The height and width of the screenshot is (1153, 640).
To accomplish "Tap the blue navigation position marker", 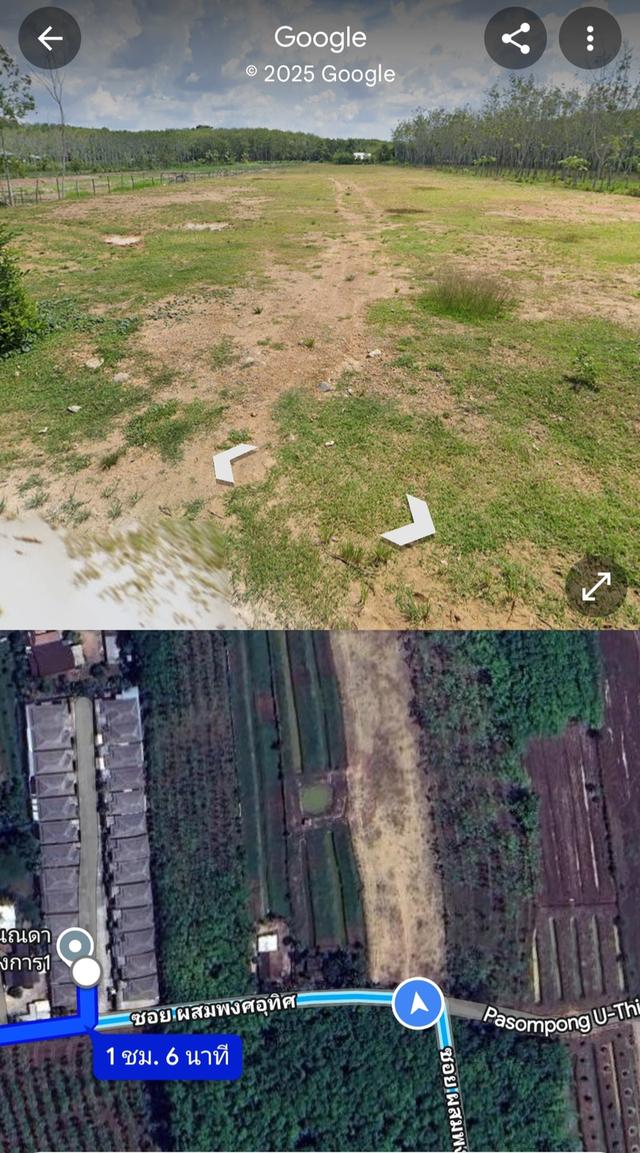I will 418,1004.
